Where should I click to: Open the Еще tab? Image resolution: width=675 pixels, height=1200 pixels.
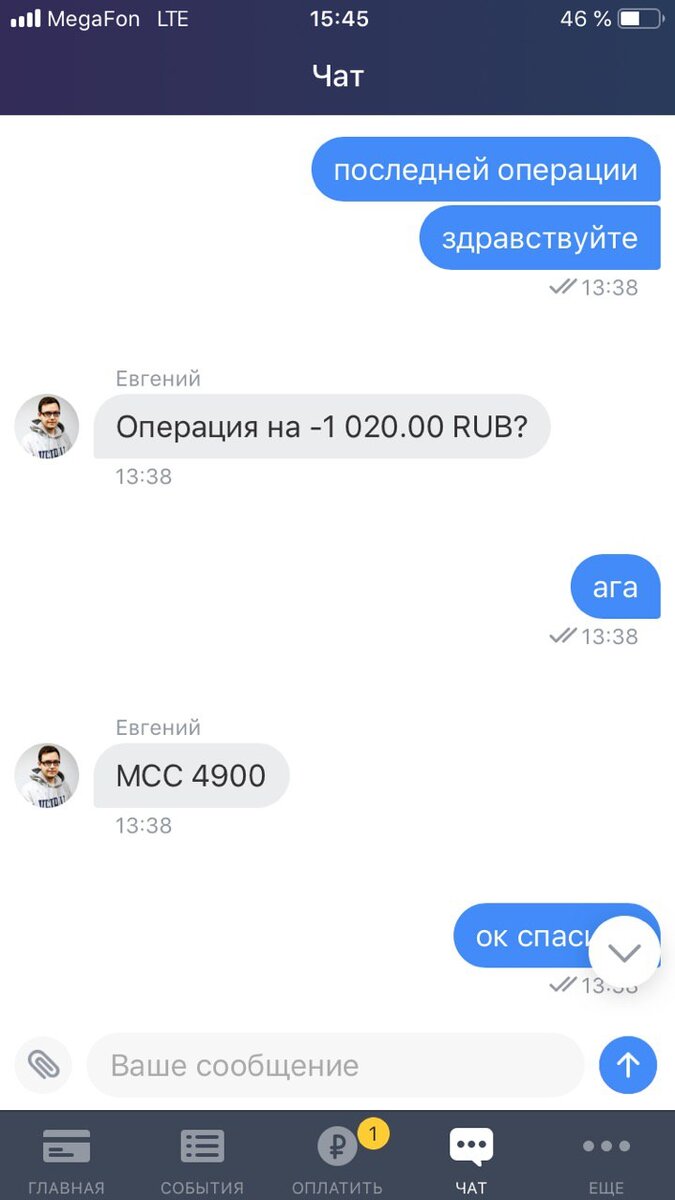coord(606,1159)
